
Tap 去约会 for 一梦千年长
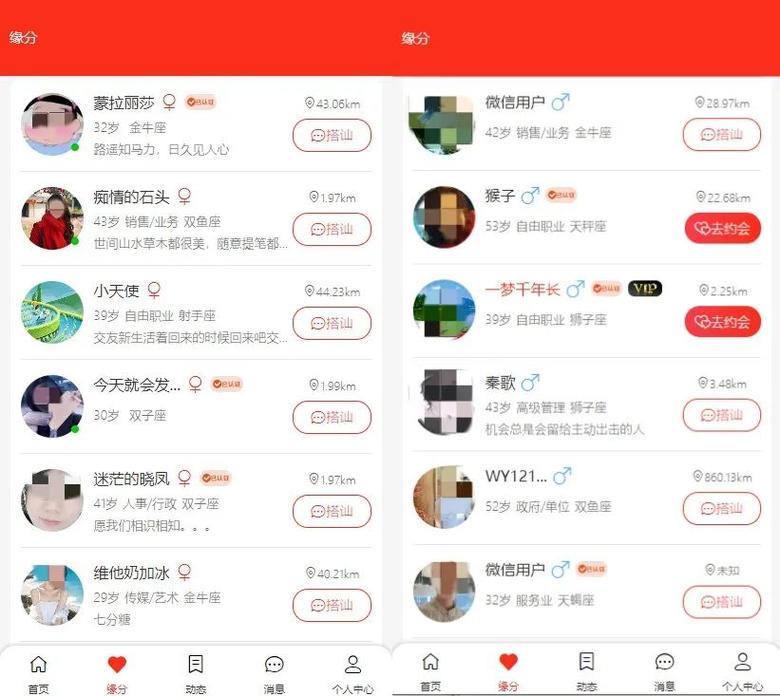click(722, 321)
